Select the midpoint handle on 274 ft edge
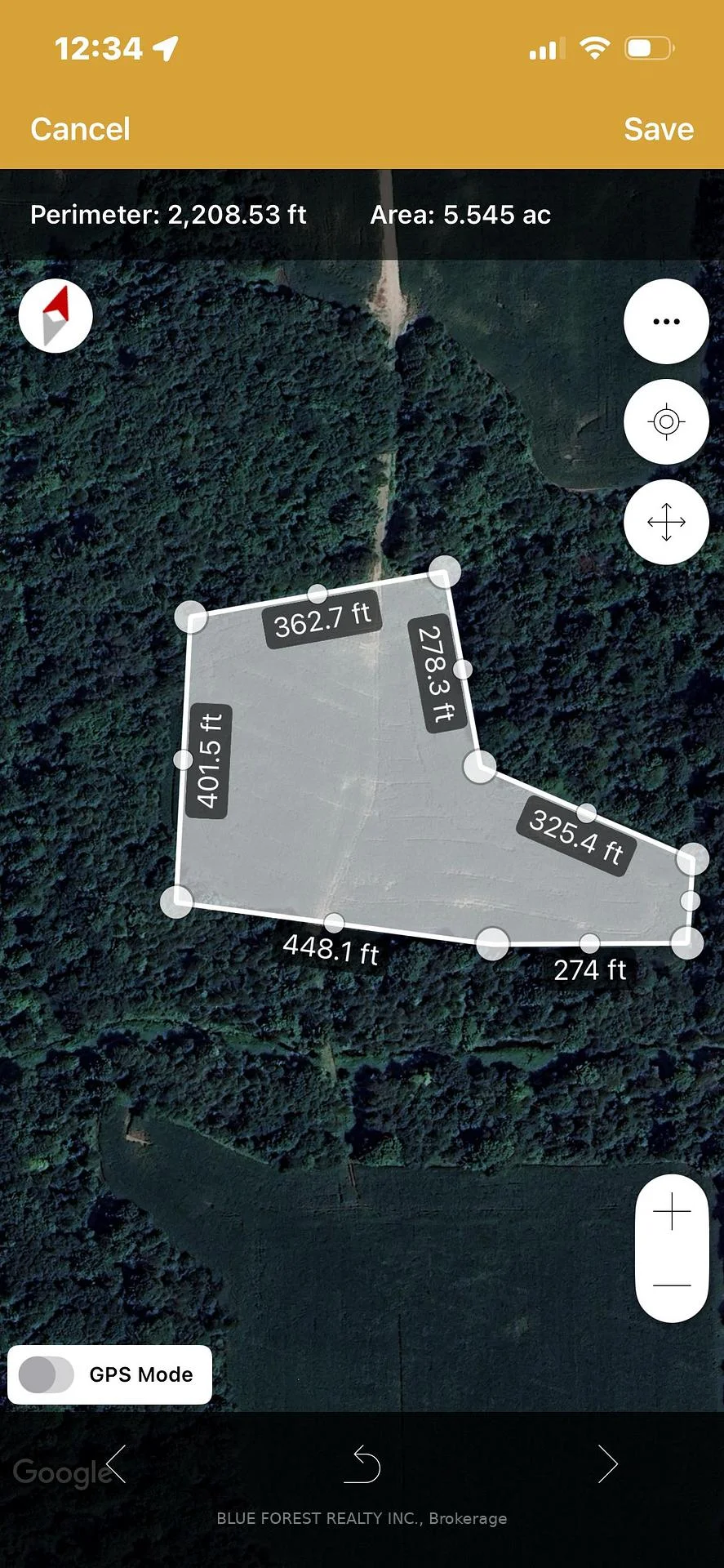The height and width of the screenshot is (1568, 724). click(x=589, y=943)
